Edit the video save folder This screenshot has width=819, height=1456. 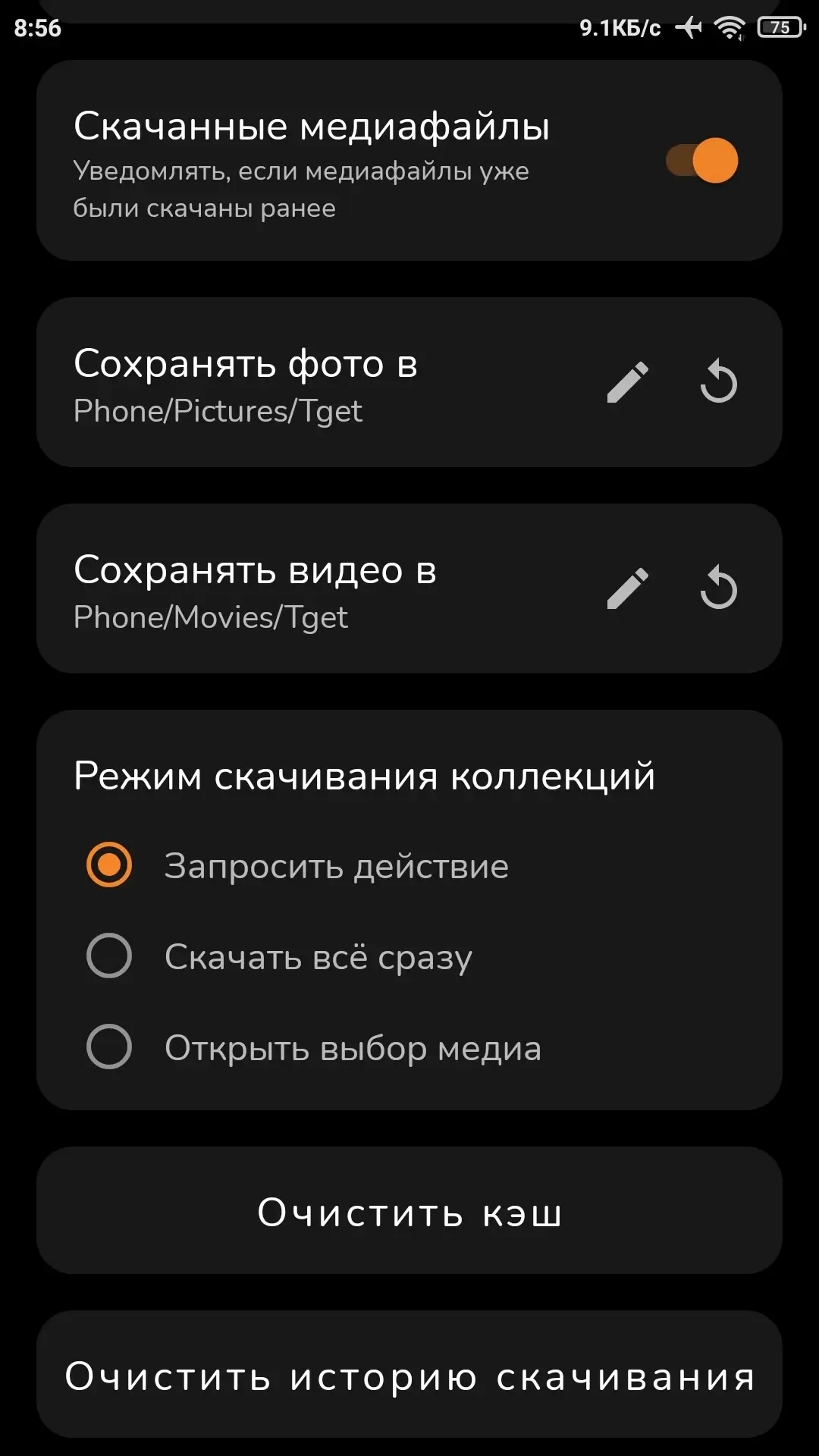(628, 588)
